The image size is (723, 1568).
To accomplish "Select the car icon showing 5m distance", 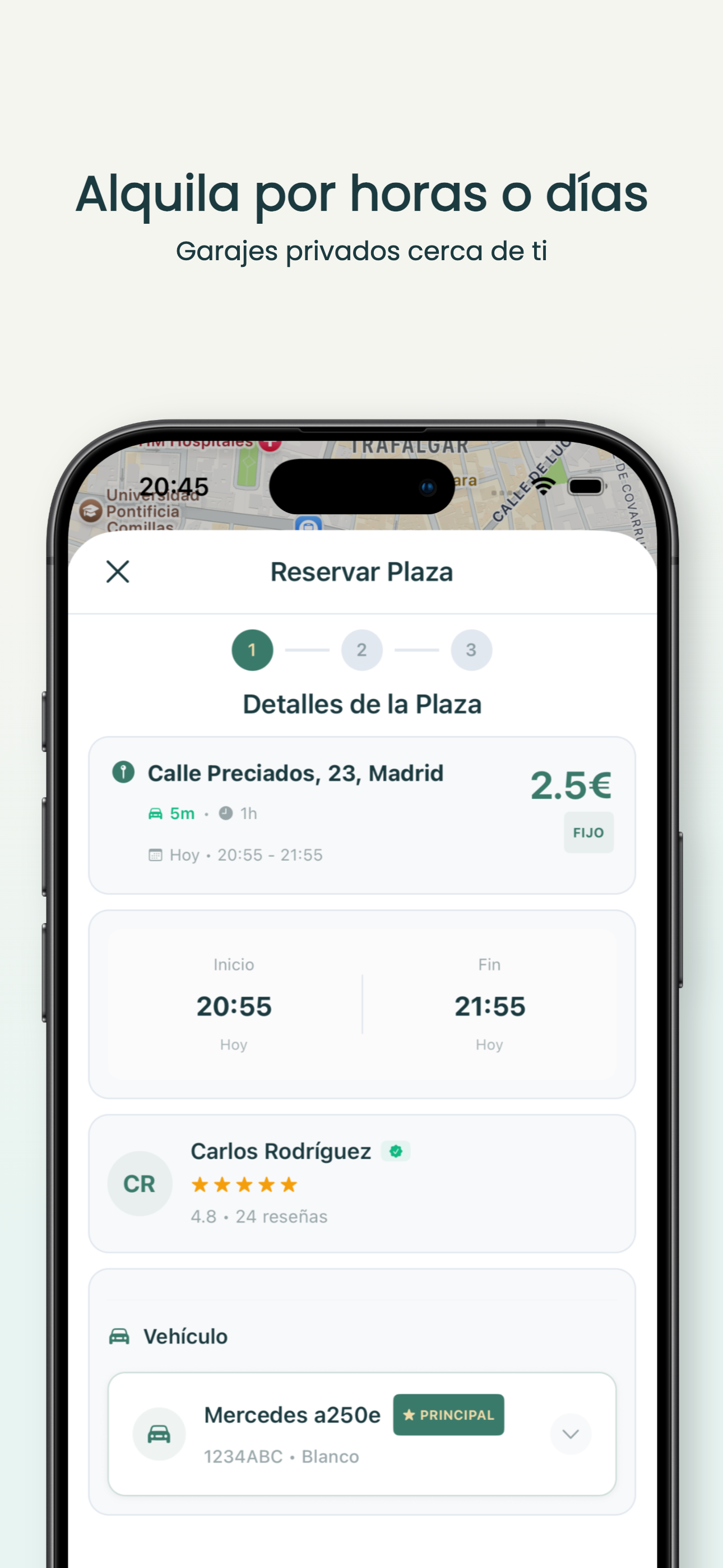I will pos(155,813).
